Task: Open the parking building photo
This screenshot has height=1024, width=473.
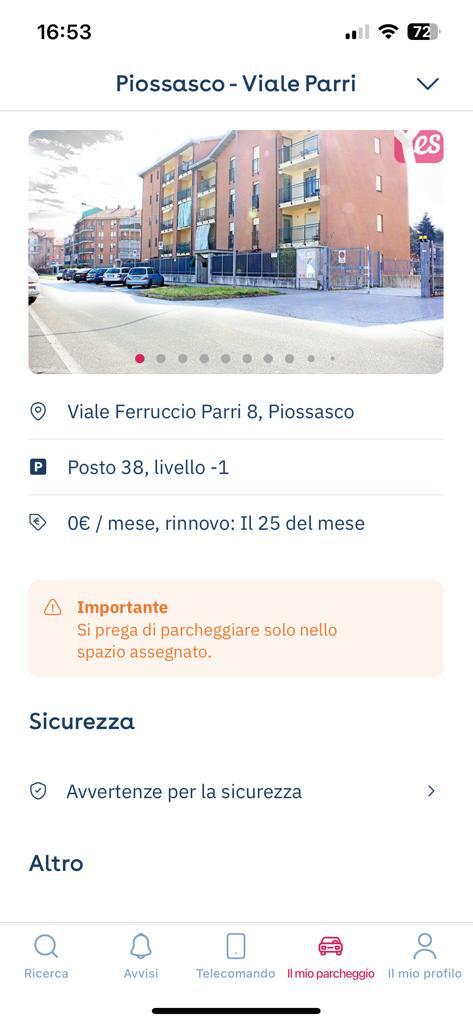Action: pyautogui.click(x=236, y=251)
